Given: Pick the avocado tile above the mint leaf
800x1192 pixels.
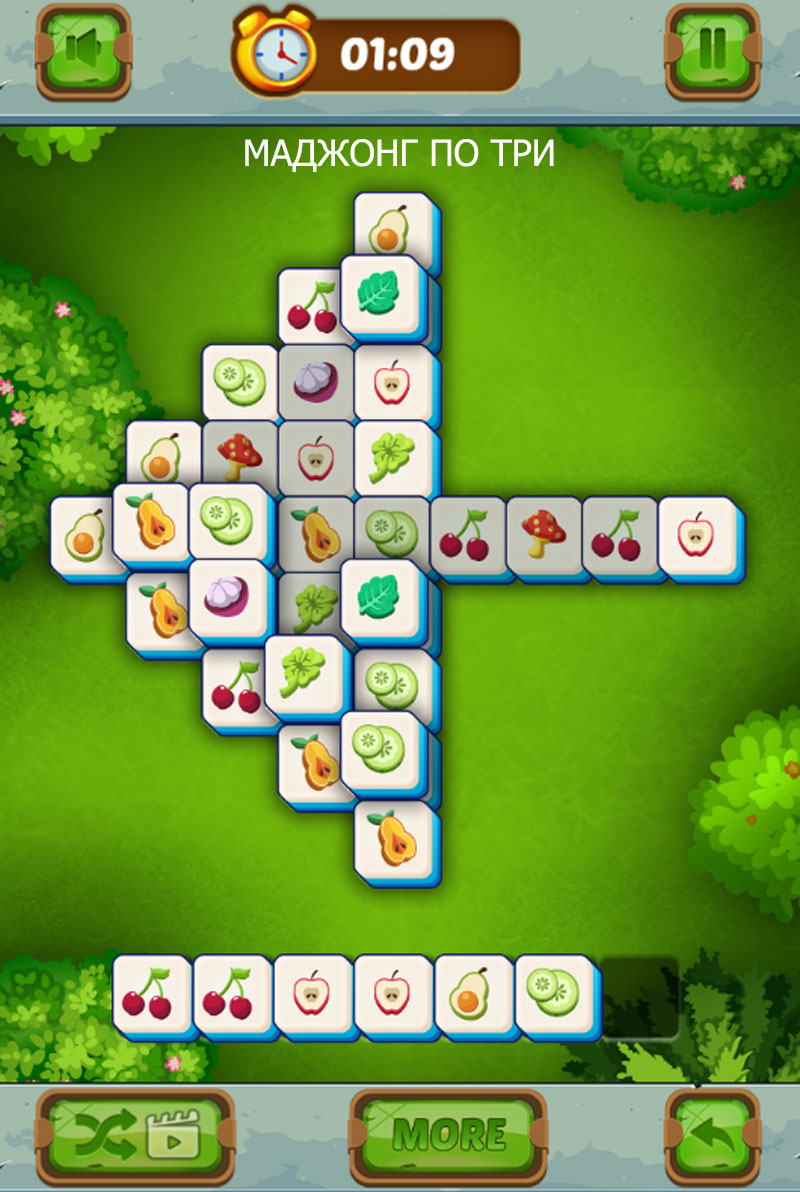Looking at the screenshot, I should coord(395,228).
